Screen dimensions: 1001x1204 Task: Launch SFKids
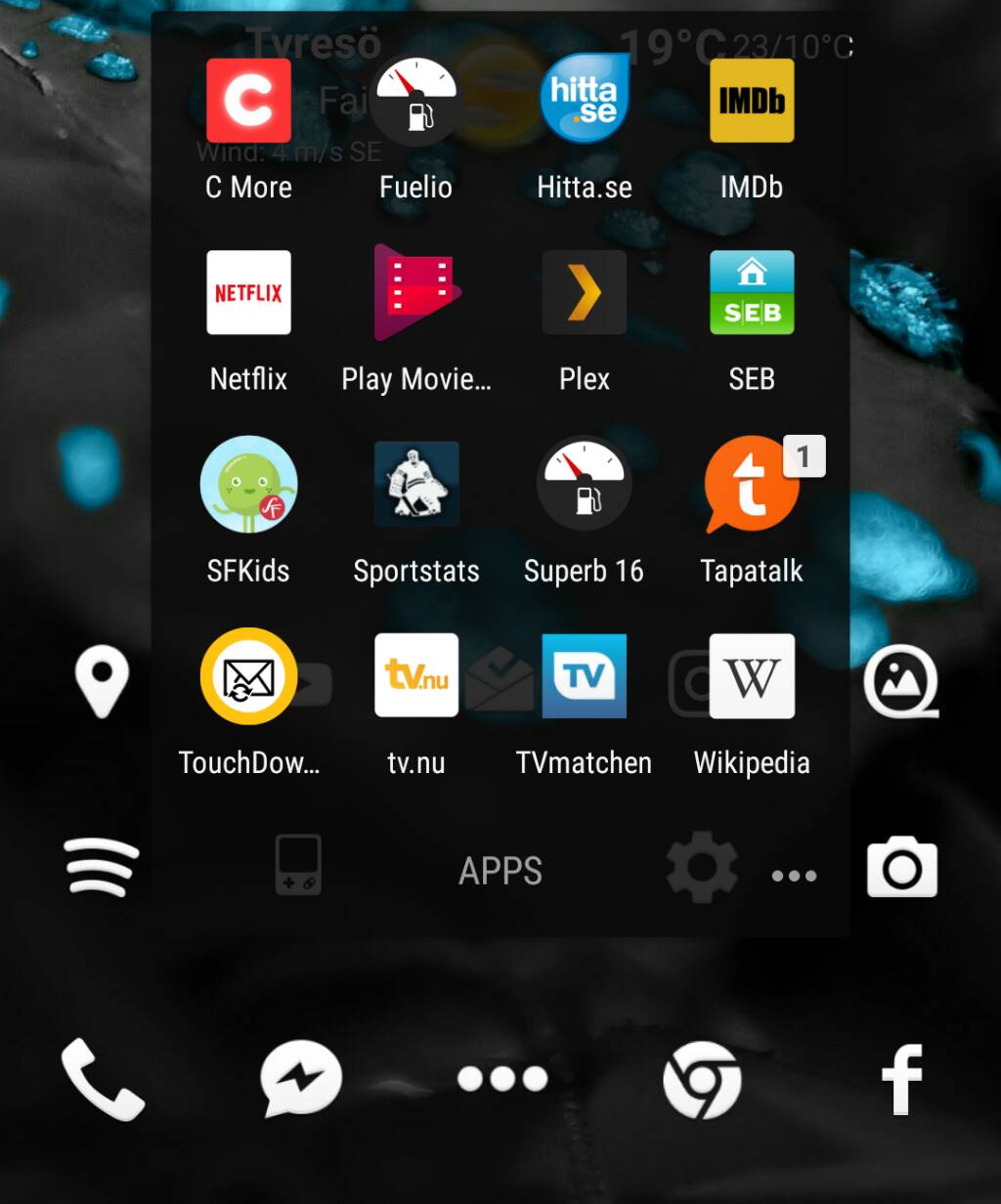[248, 485]
